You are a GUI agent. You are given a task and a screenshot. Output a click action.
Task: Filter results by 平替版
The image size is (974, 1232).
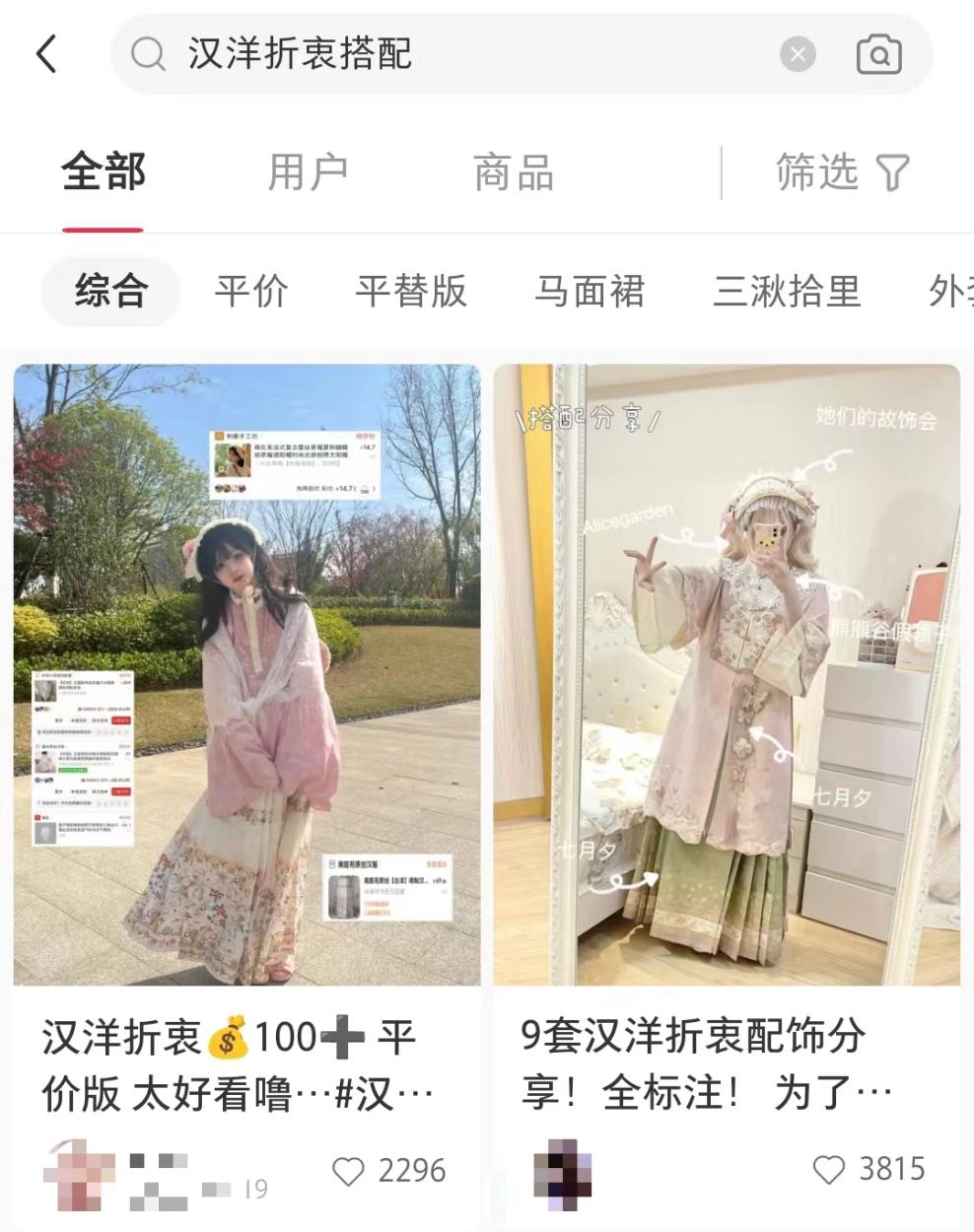pyautogui.click(x=411, y=292)
